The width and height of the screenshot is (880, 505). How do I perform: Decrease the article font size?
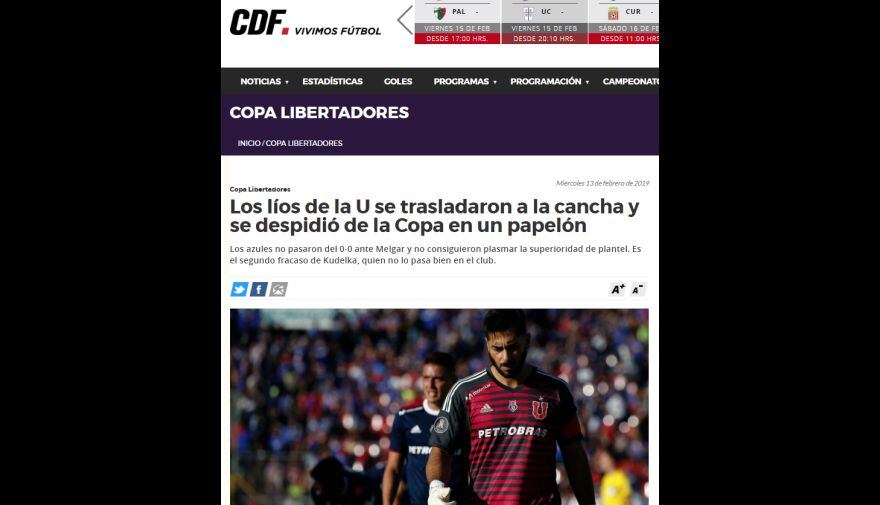pyautogui.click(x=637, y=289)
